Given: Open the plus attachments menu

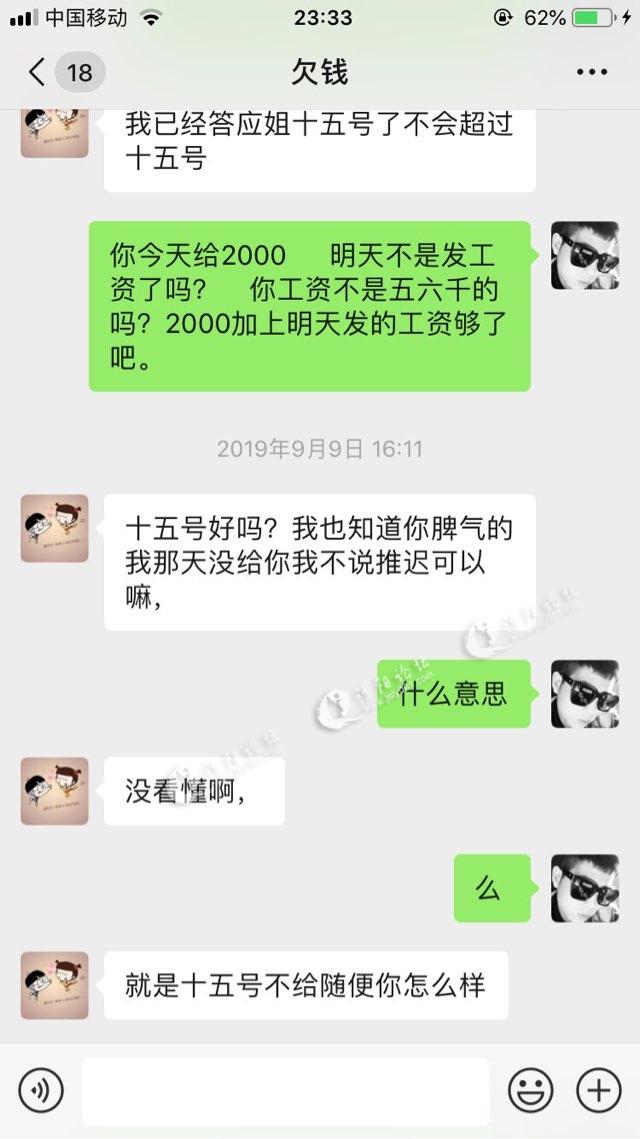Looking at the screenshot, I should [x=599, y=1089].
